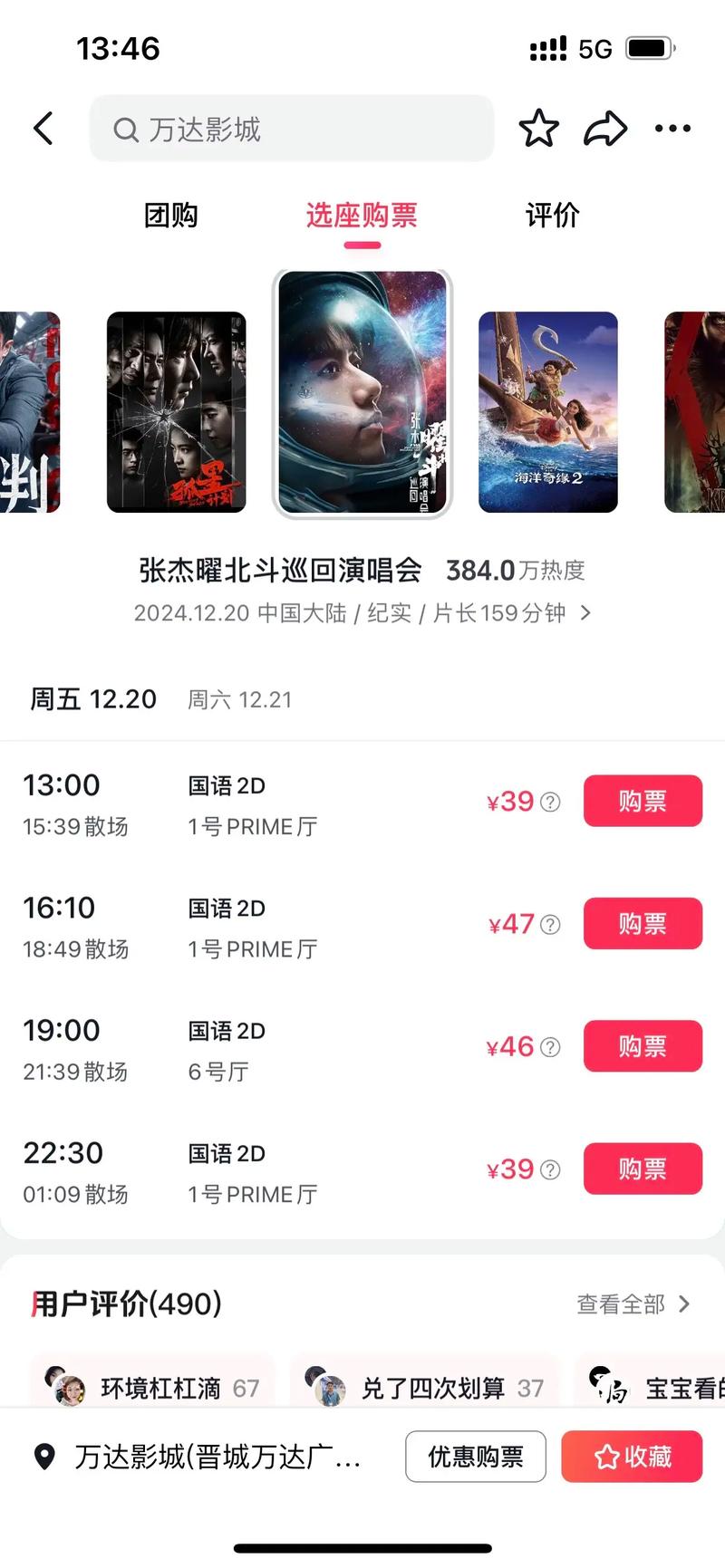
Task: Select the 海洋奇缘2 movie poster
Action: coord(547,412)
